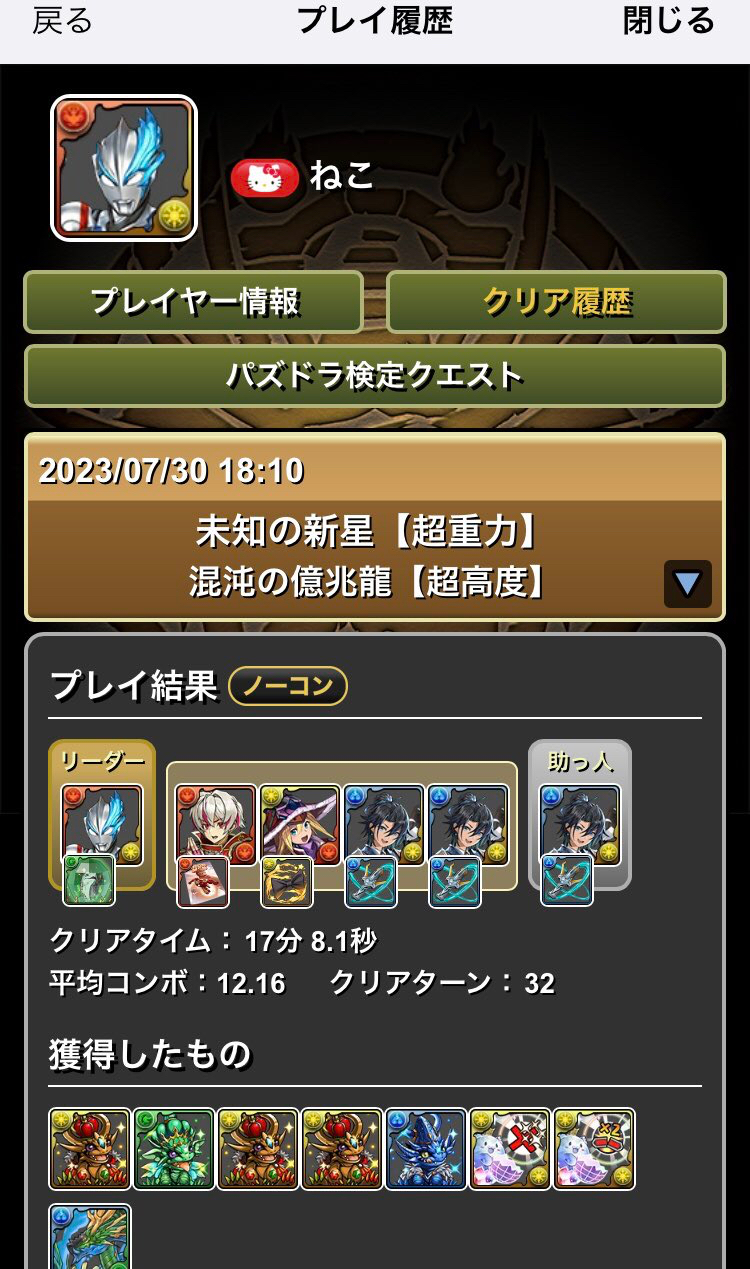Close the play history with 閉じる

pos(669,21)
